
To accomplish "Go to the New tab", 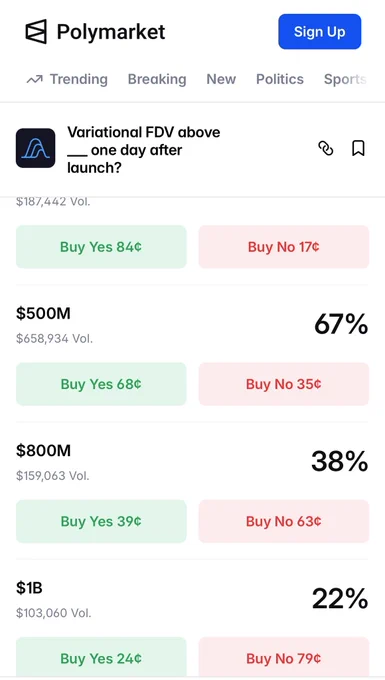I will pyautogui.click(x=221, y=79).
